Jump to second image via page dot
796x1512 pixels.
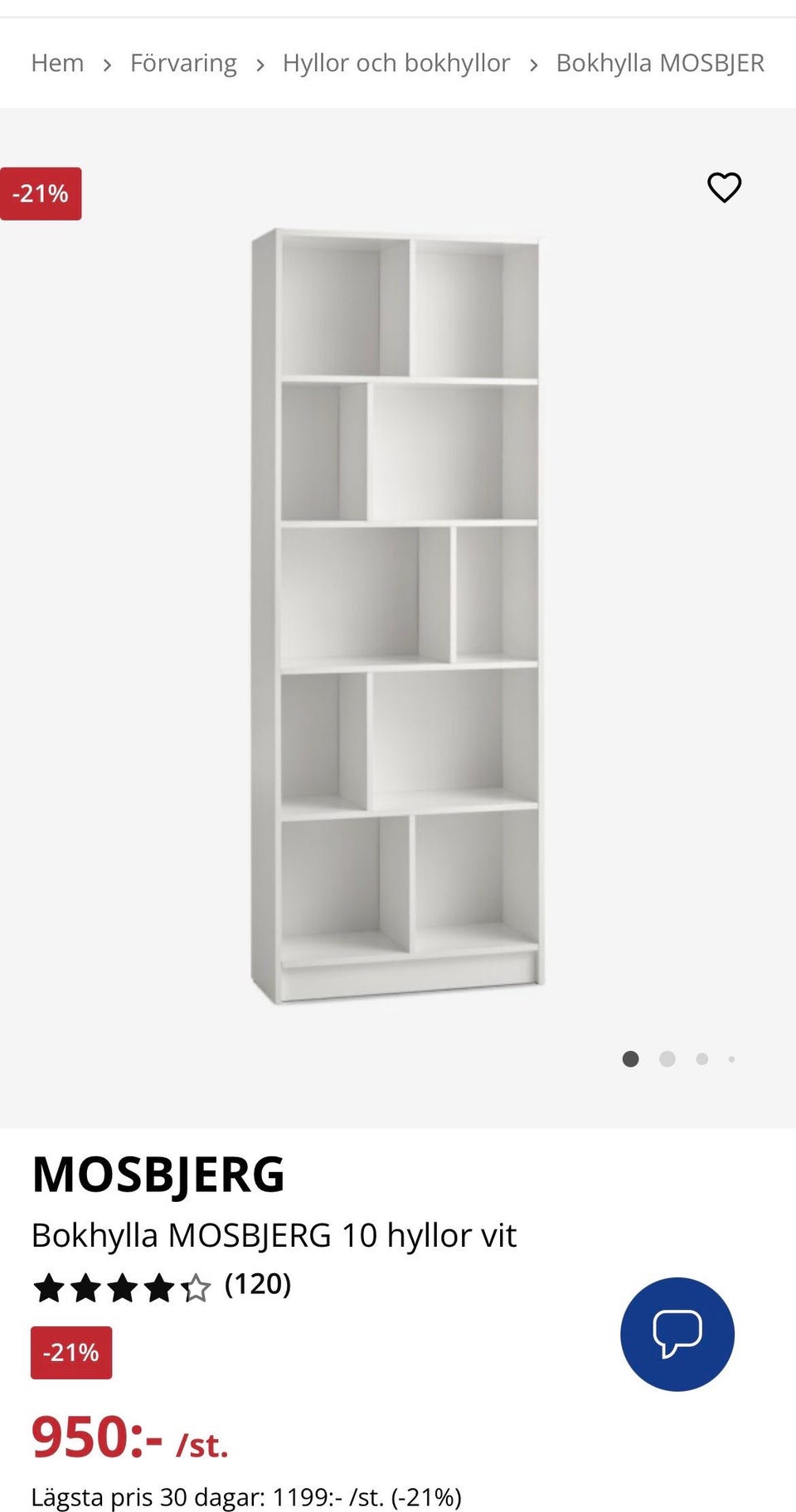(x=667, y=1059)
